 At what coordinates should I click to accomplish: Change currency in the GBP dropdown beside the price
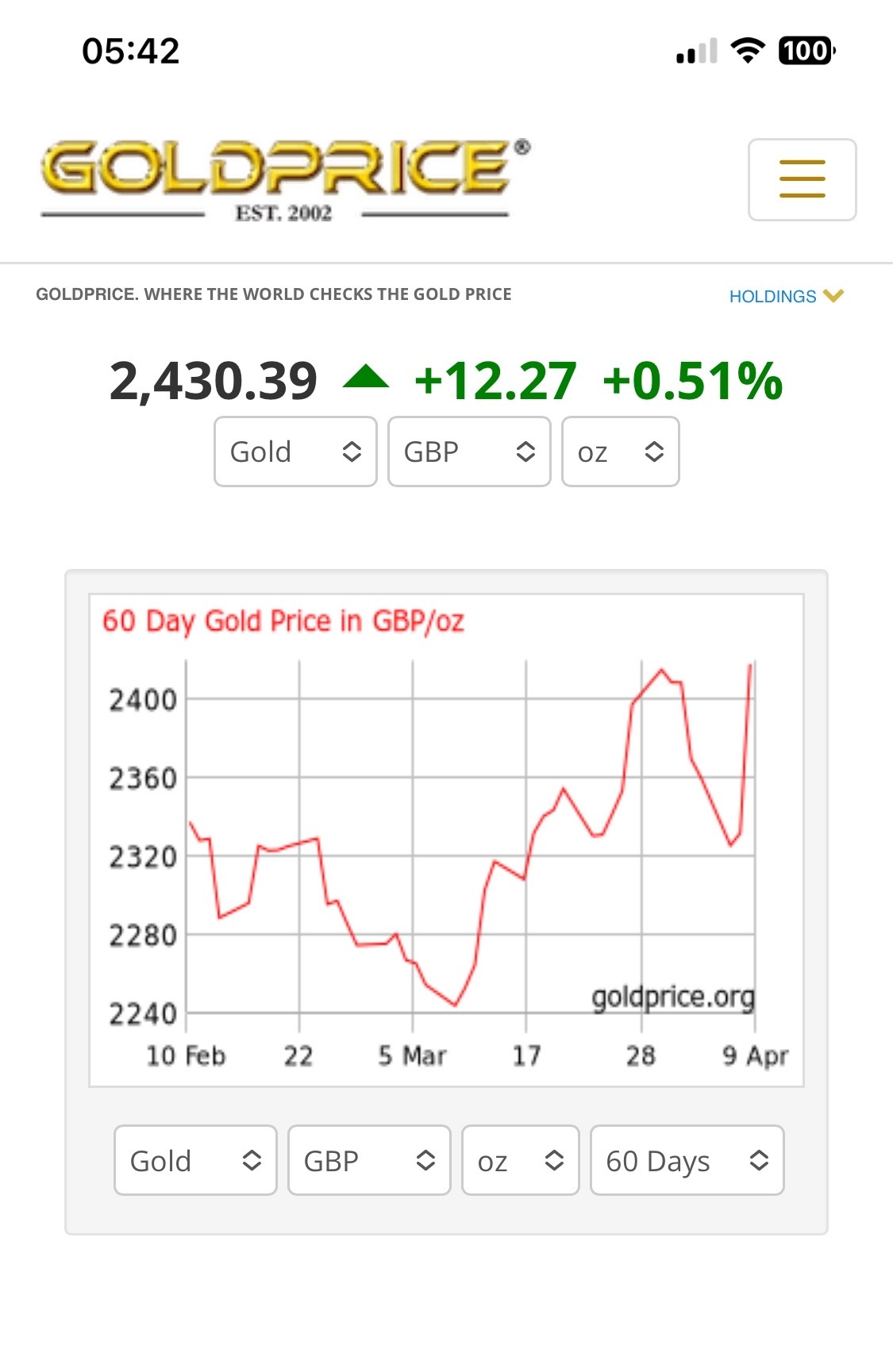click(468, 452)
